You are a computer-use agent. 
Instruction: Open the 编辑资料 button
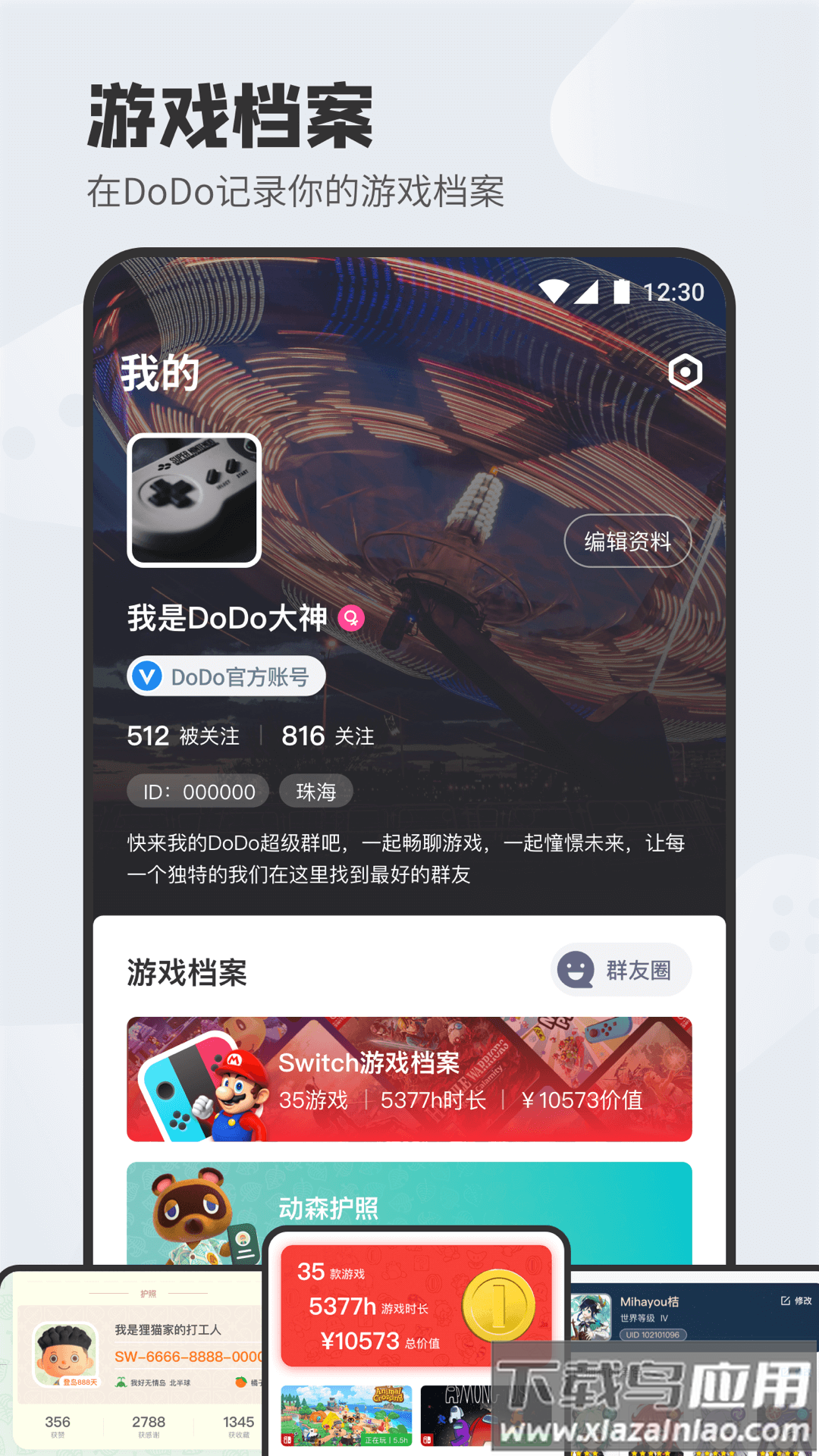(628, 541)
